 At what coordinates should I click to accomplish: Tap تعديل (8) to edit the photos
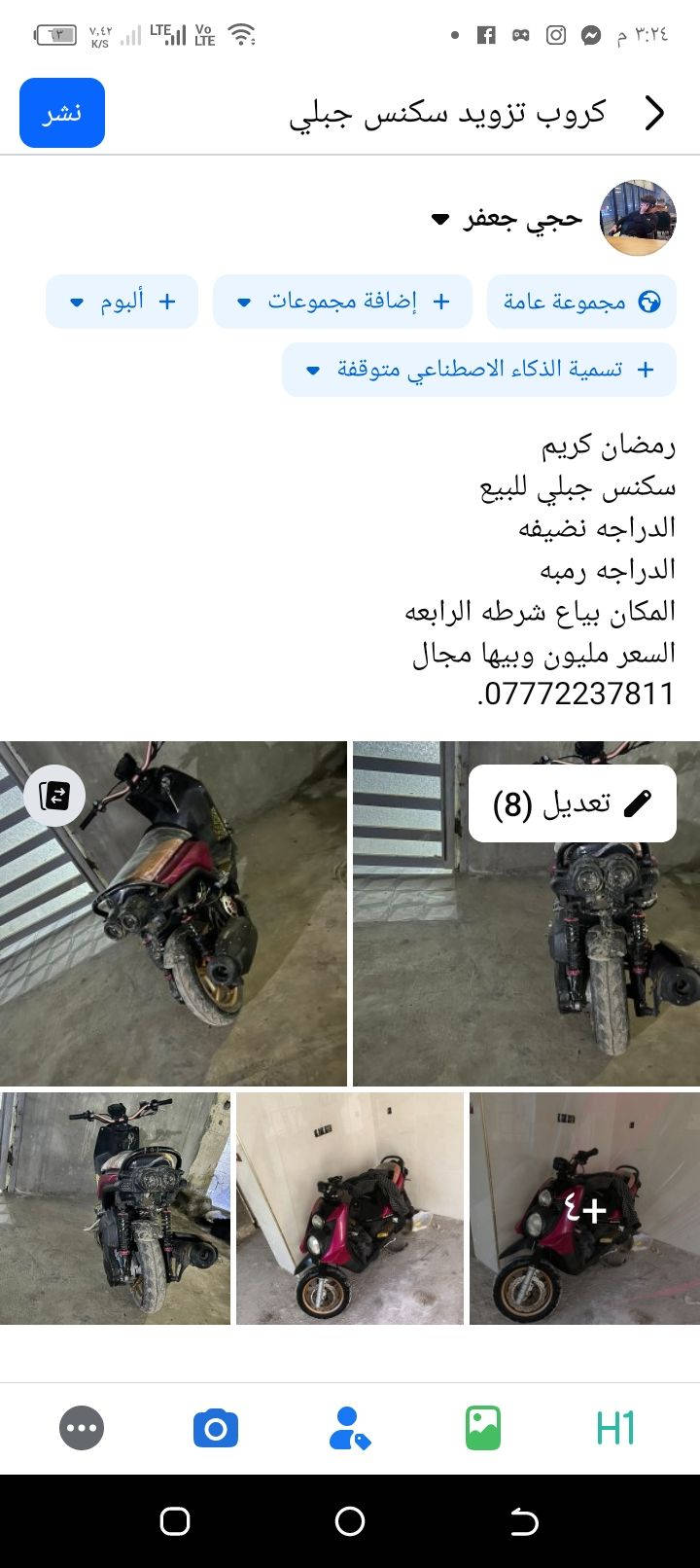coord(572,803)
